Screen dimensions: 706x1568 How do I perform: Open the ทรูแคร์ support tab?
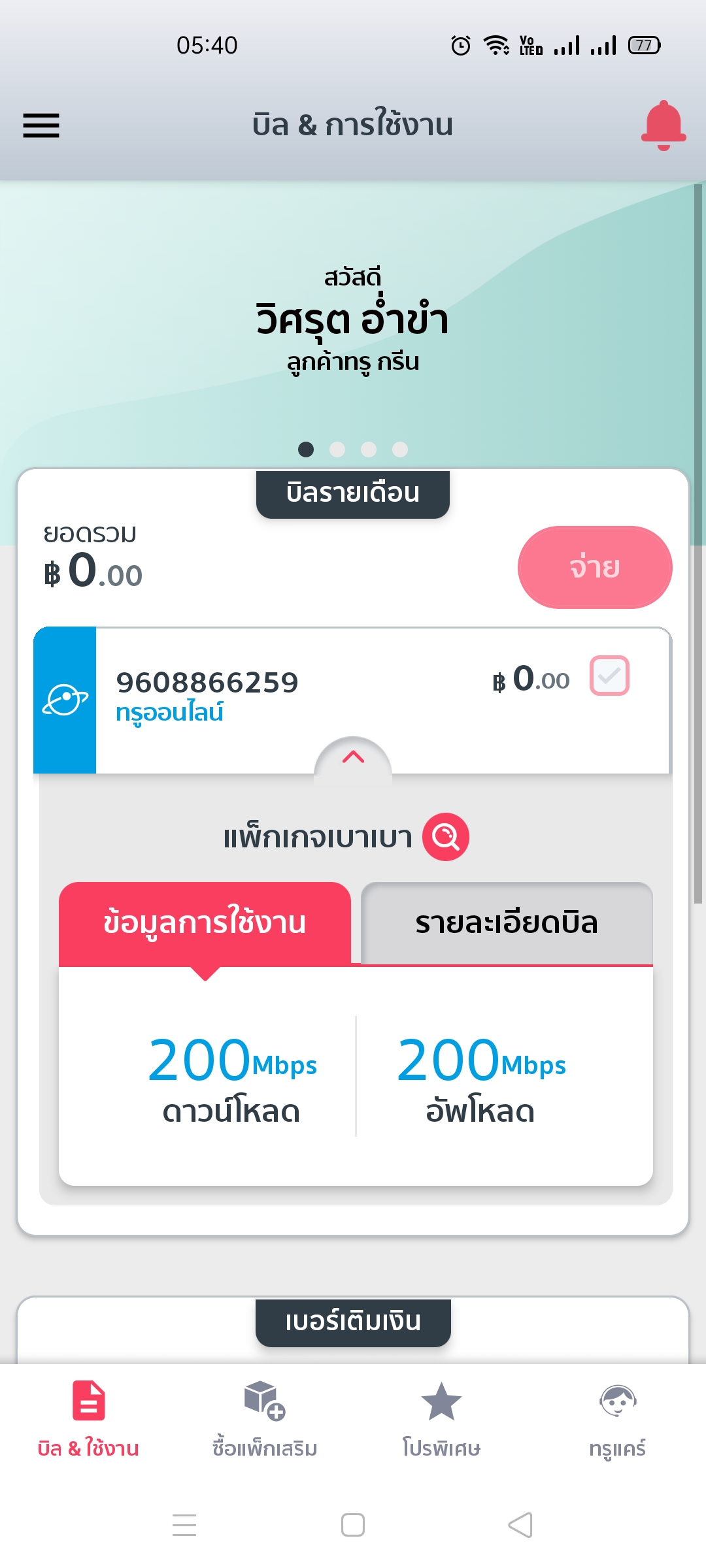tap(618, 1419)
